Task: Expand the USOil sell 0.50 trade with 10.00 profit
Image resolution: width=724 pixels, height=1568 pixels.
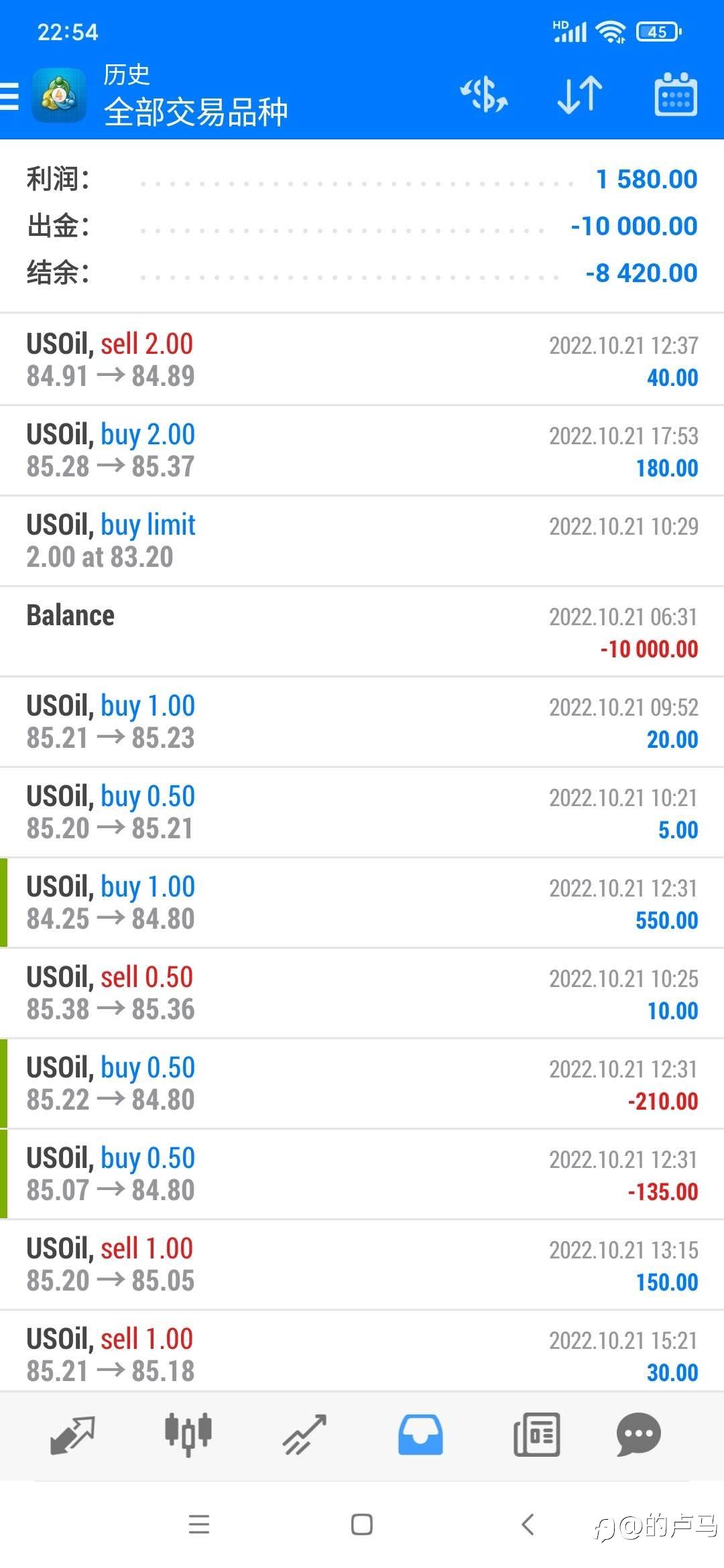Action: click(x=362, y=993)
